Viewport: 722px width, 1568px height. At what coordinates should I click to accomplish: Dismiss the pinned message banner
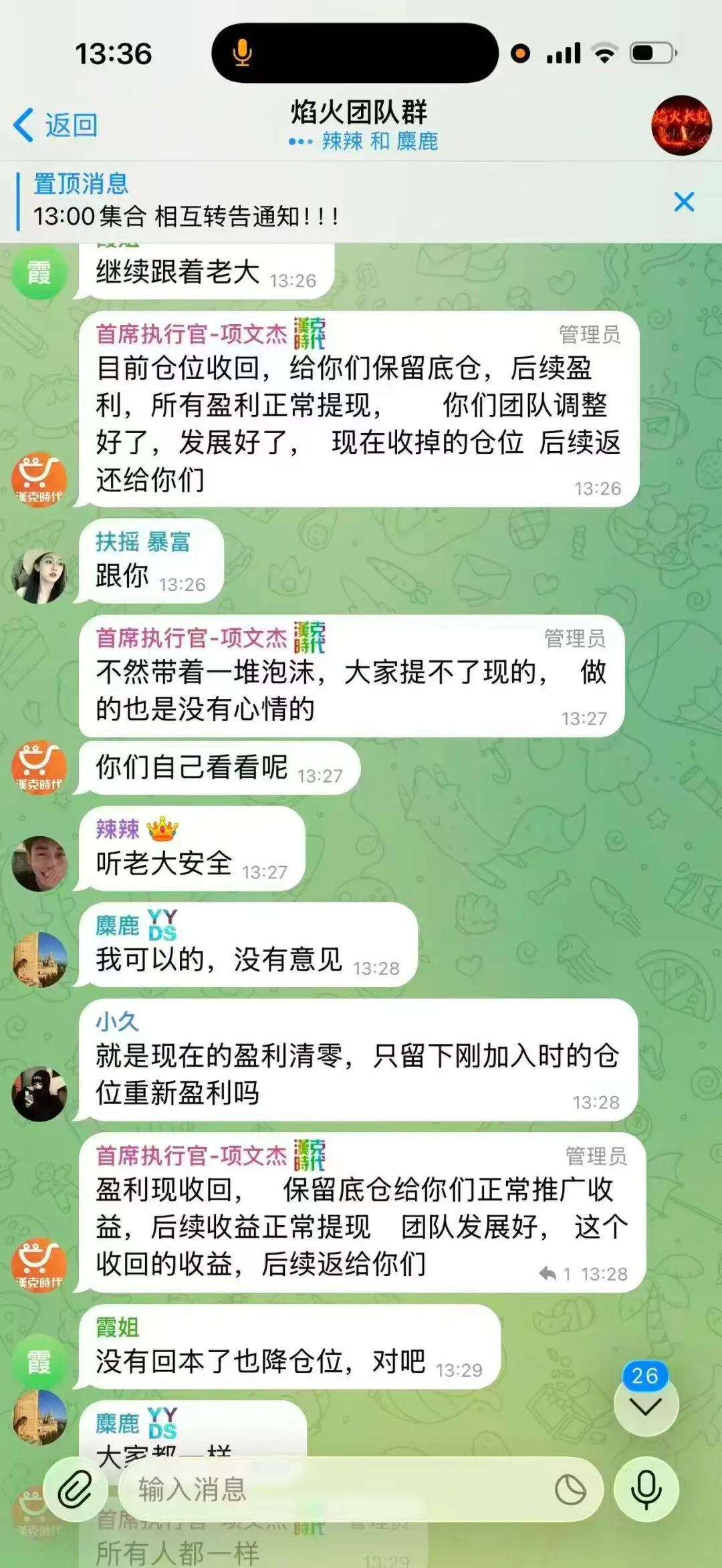[x=684, y=202]
